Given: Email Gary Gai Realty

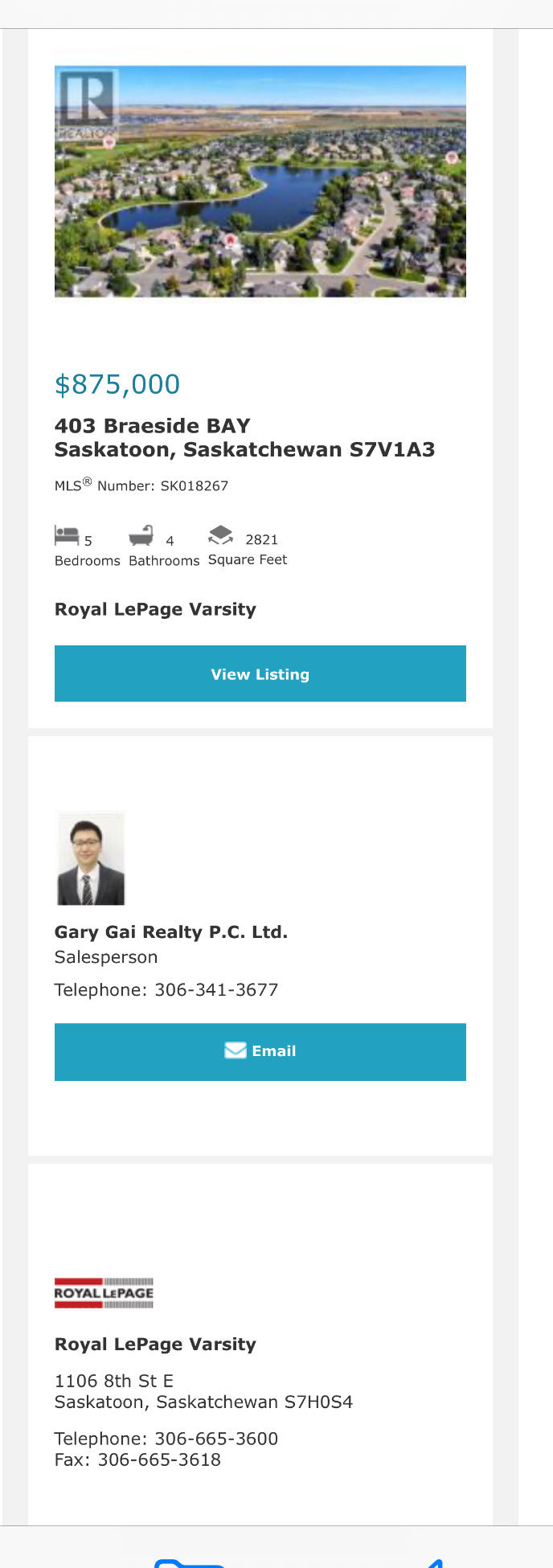Looking at the screenshot, I should pyautogui.click(x=260, y=1051).
